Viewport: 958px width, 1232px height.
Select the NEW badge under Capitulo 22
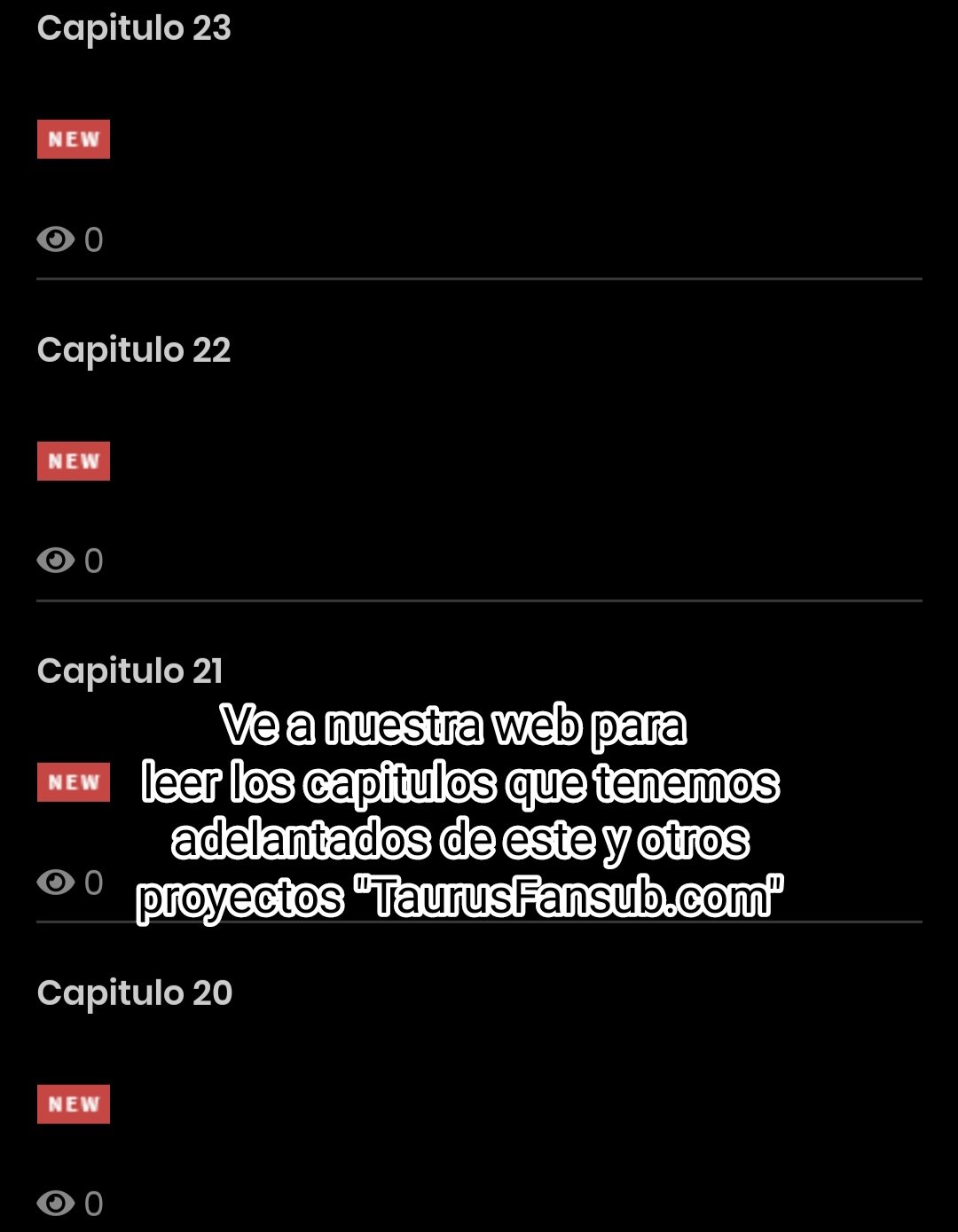74,460
